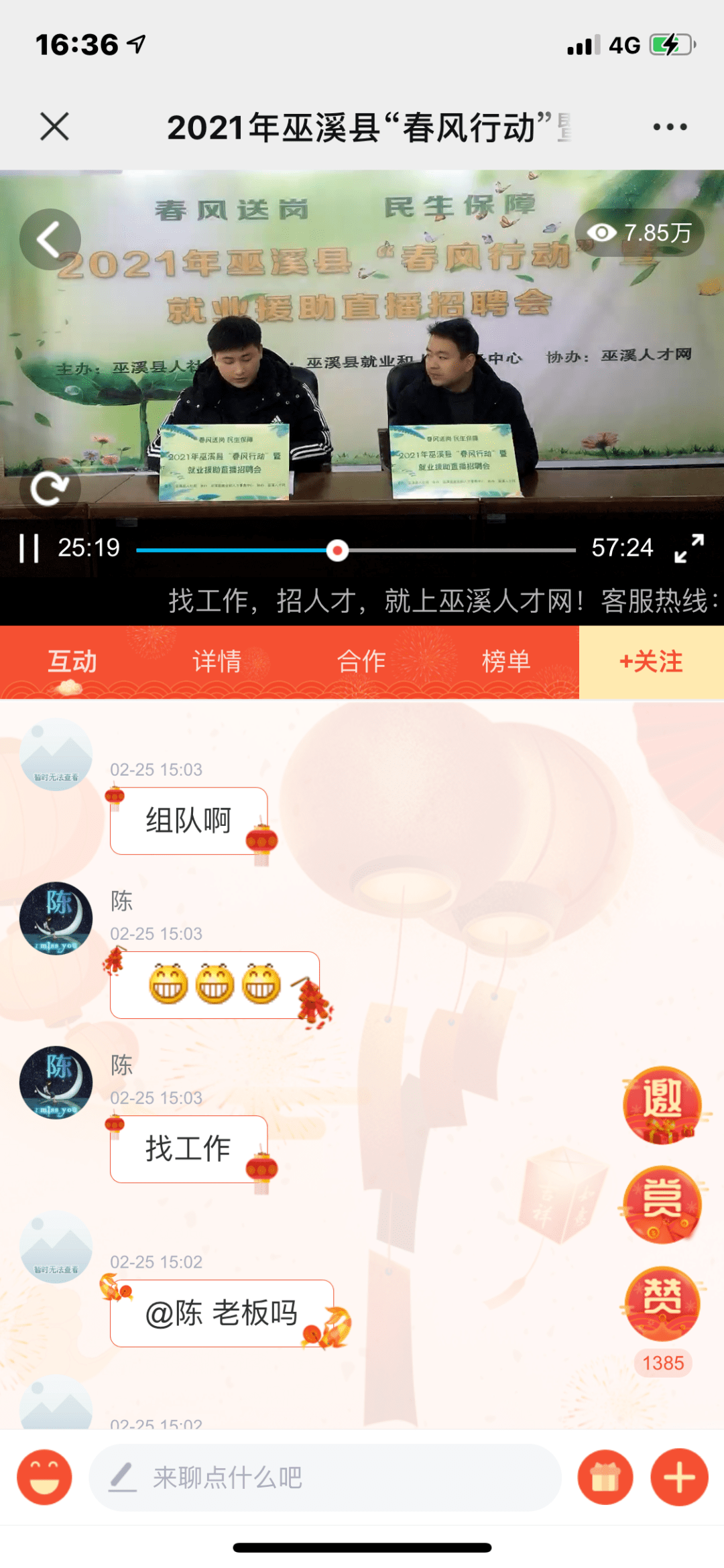Close the live stream page
Viewport: 724px width, 1568px height.
tap(54, 126)
